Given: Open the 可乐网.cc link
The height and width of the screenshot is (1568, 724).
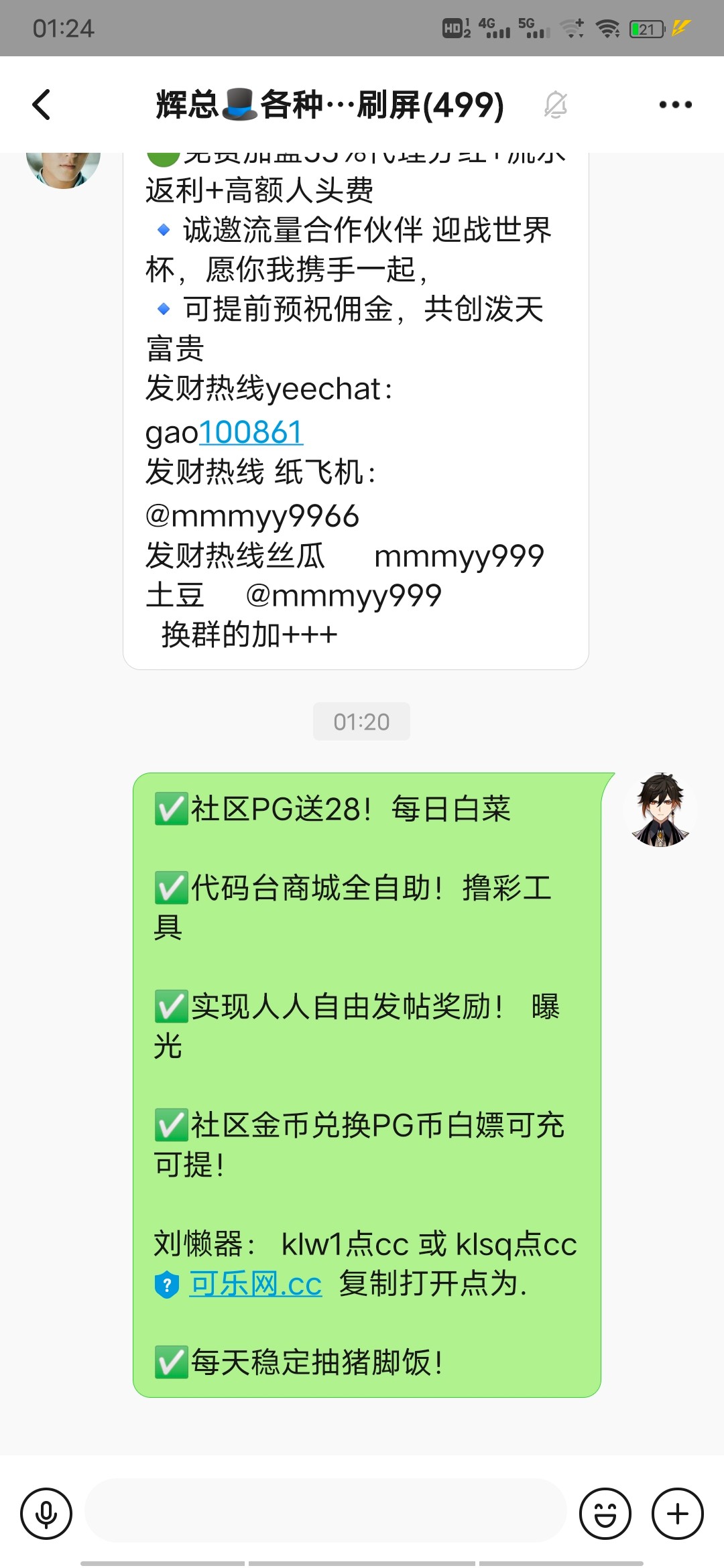Looking at the screenshot, I should point(255,1284).
